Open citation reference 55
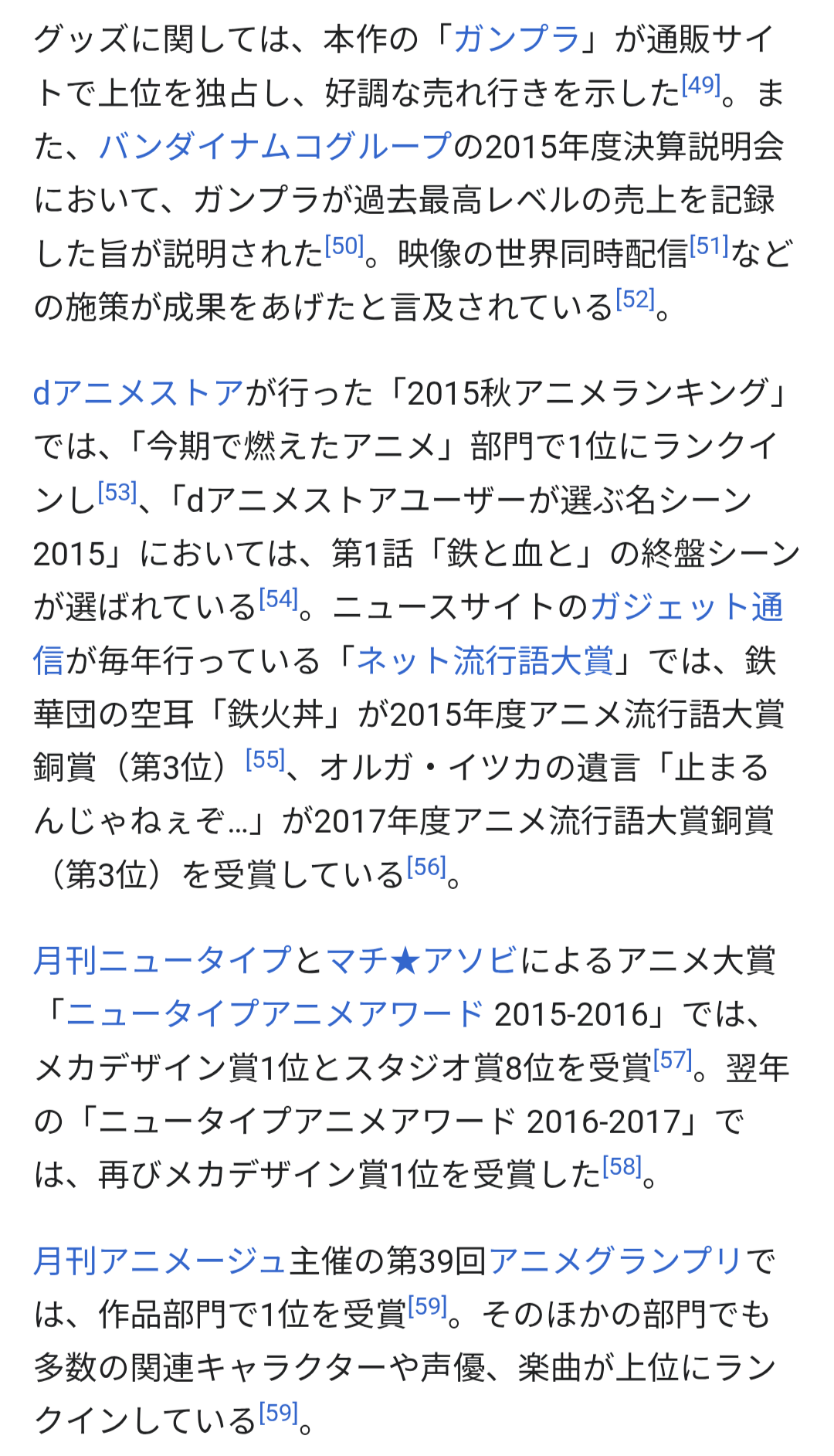 (265, 759)
